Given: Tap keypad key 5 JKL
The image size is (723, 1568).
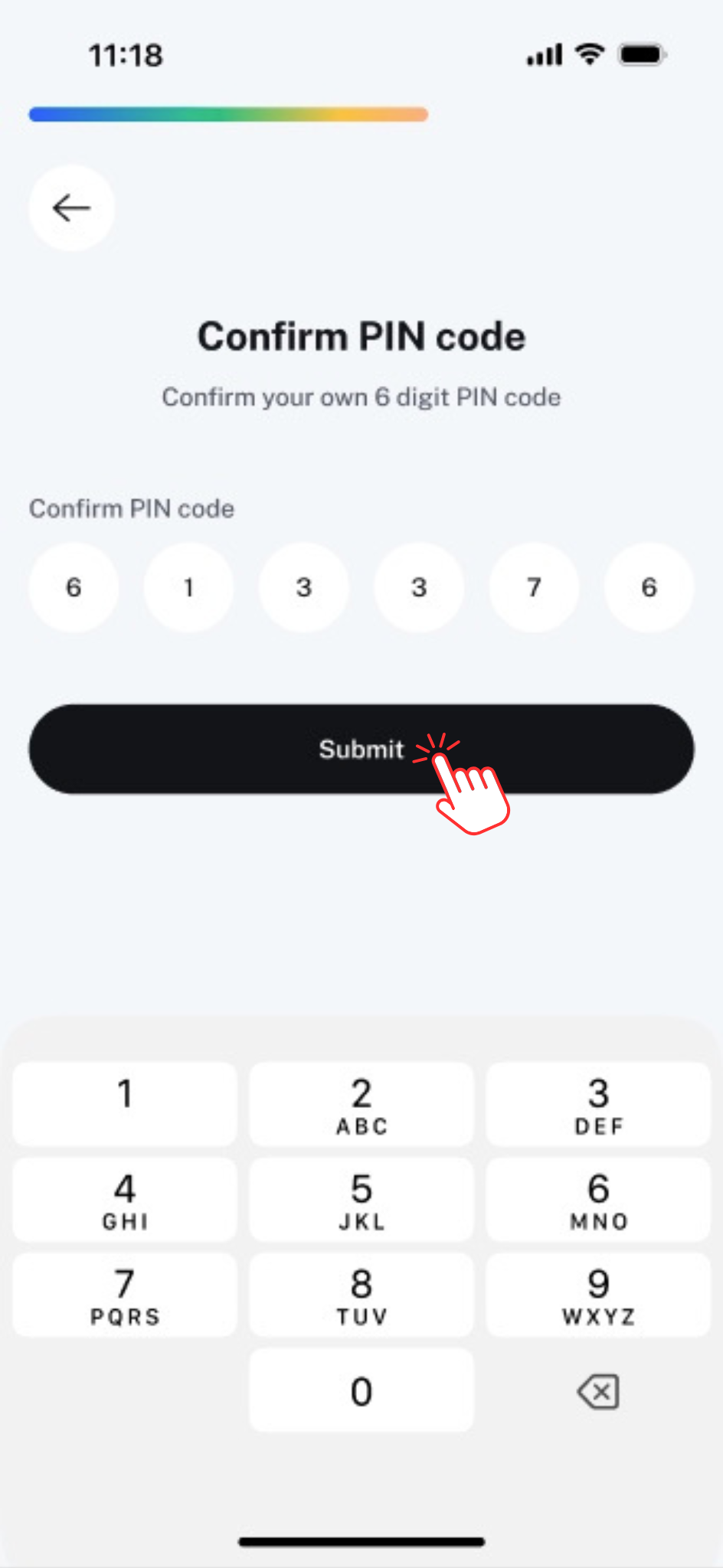Looking at the screenshot, I should 361,1199.
